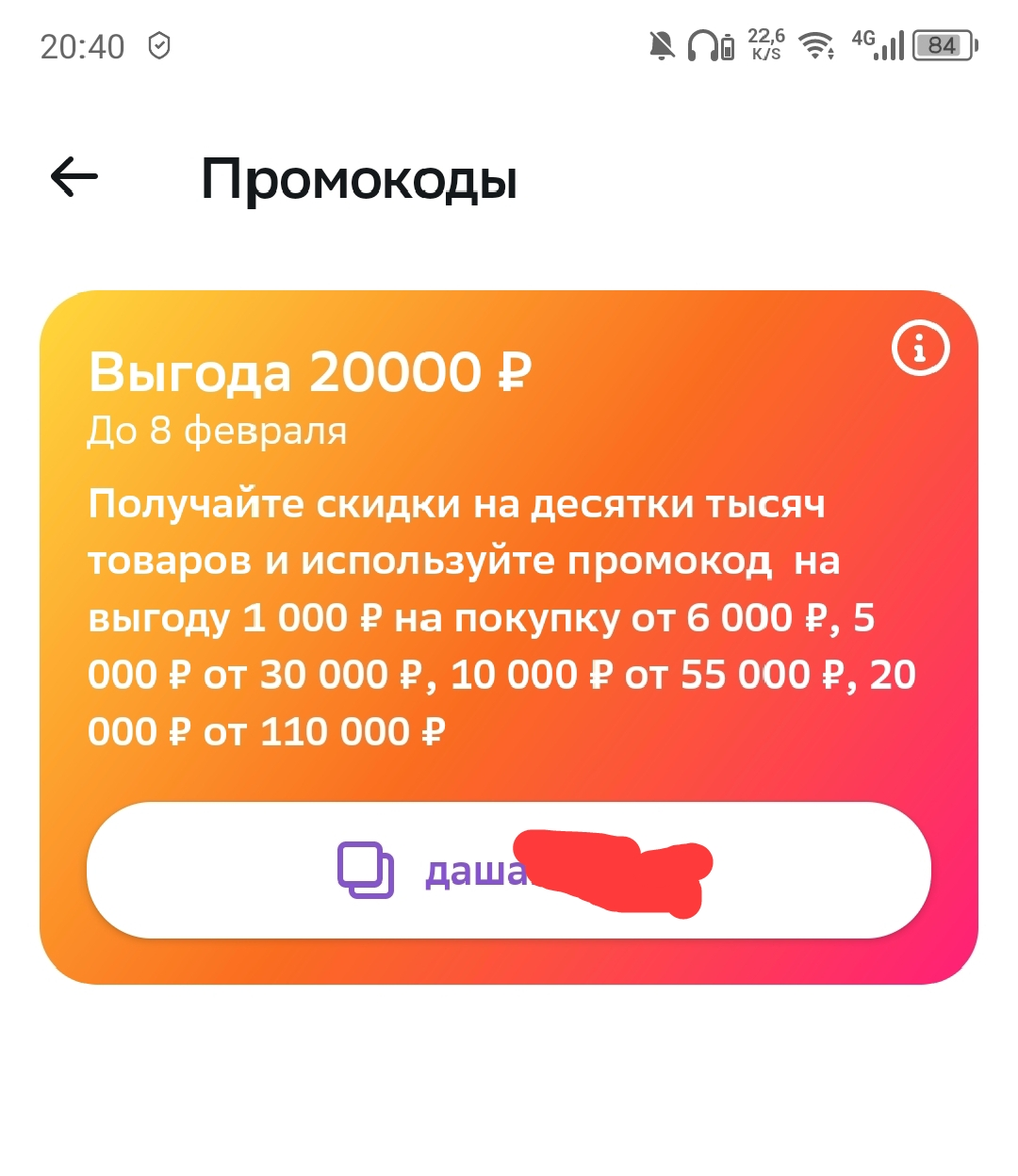Viewport: 1018px width, 1176px height.
Task: Go back from the Промокоды screen
Action: click(74, 176)
